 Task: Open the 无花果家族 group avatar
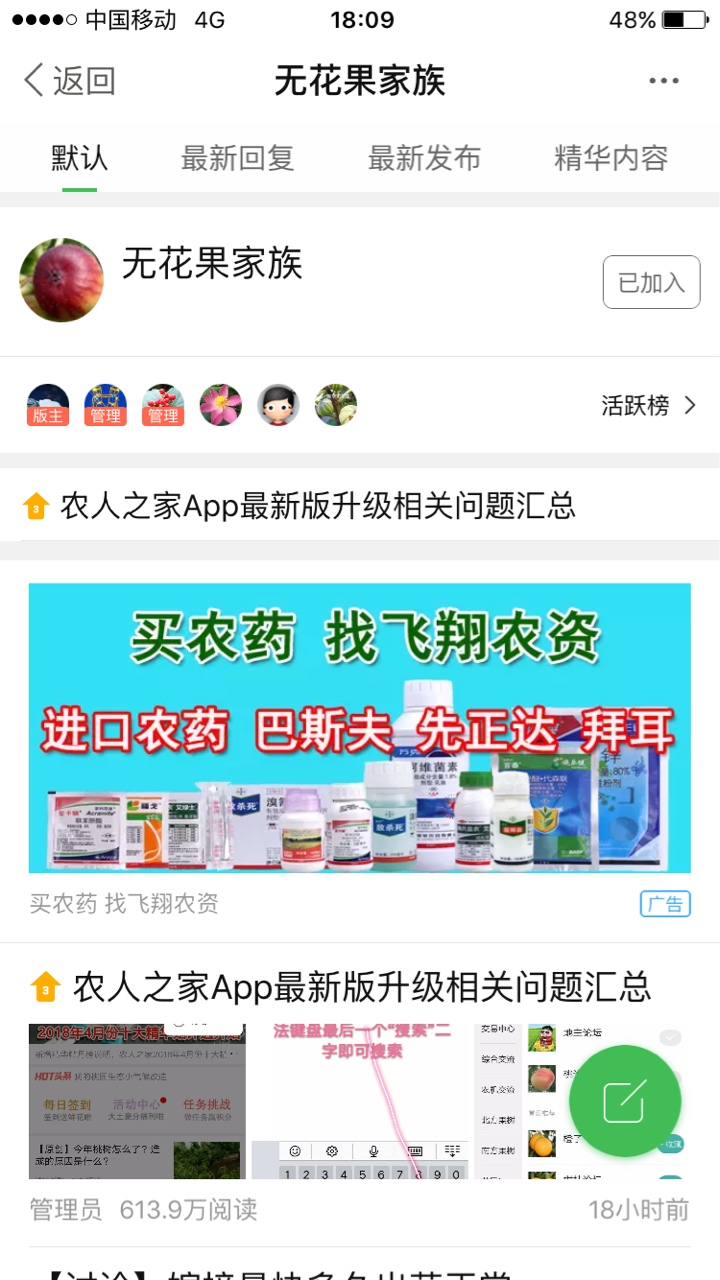(x=62, y=280)
